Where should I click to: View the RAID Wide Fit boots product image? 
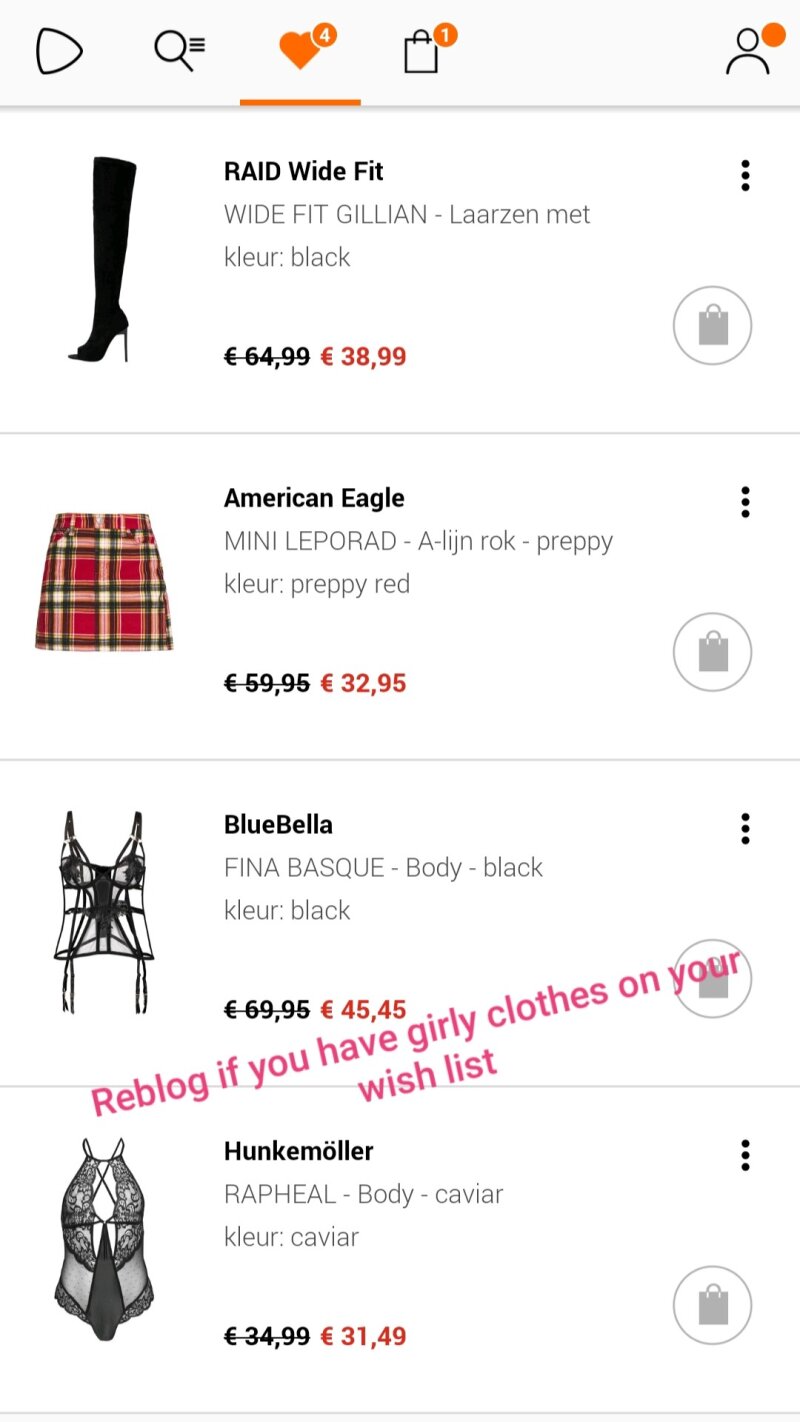click(104, 260)
